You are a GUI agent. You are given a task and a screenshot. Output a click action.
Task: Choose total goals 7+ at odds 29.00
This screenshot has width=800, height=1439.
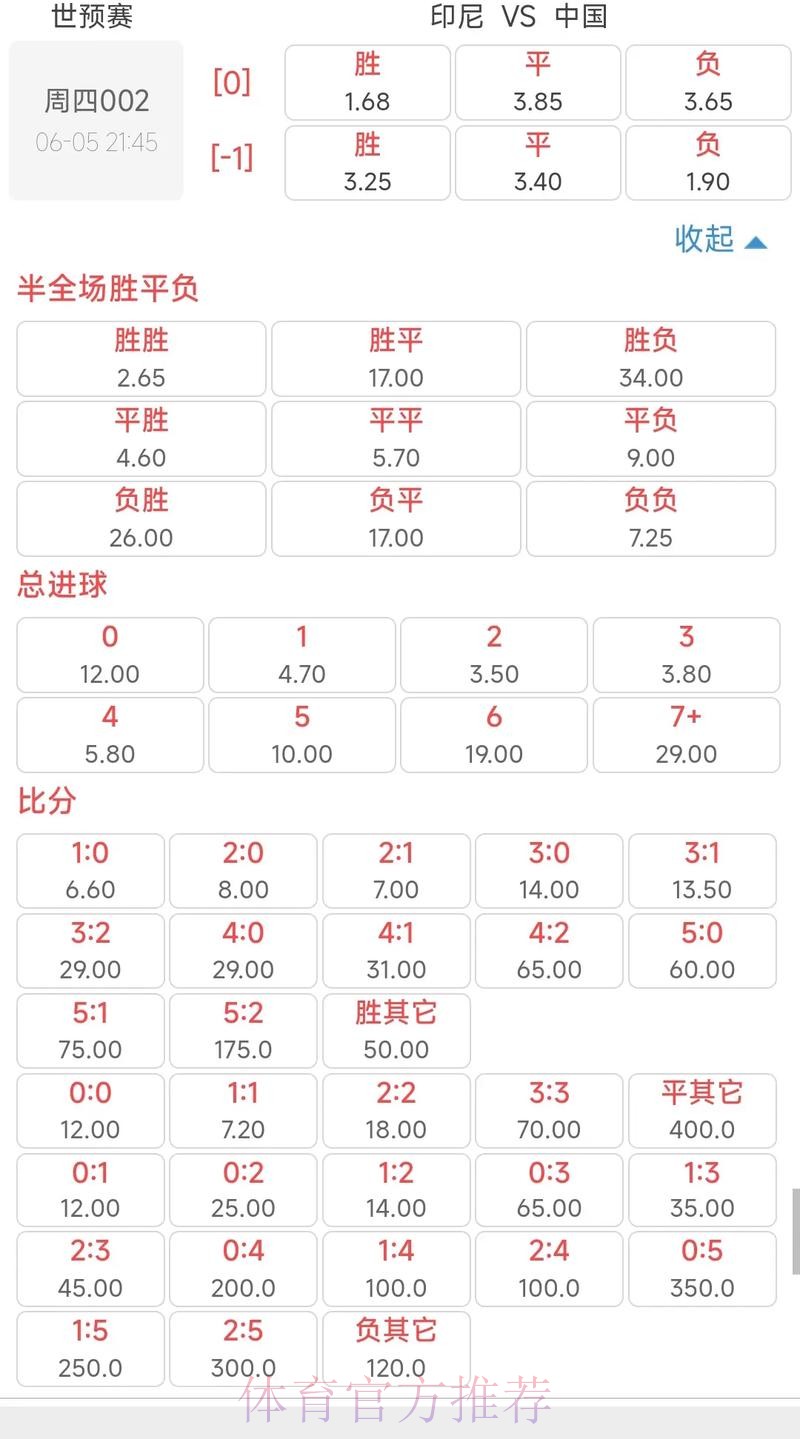pyautogui.click(x=686, y=735)
